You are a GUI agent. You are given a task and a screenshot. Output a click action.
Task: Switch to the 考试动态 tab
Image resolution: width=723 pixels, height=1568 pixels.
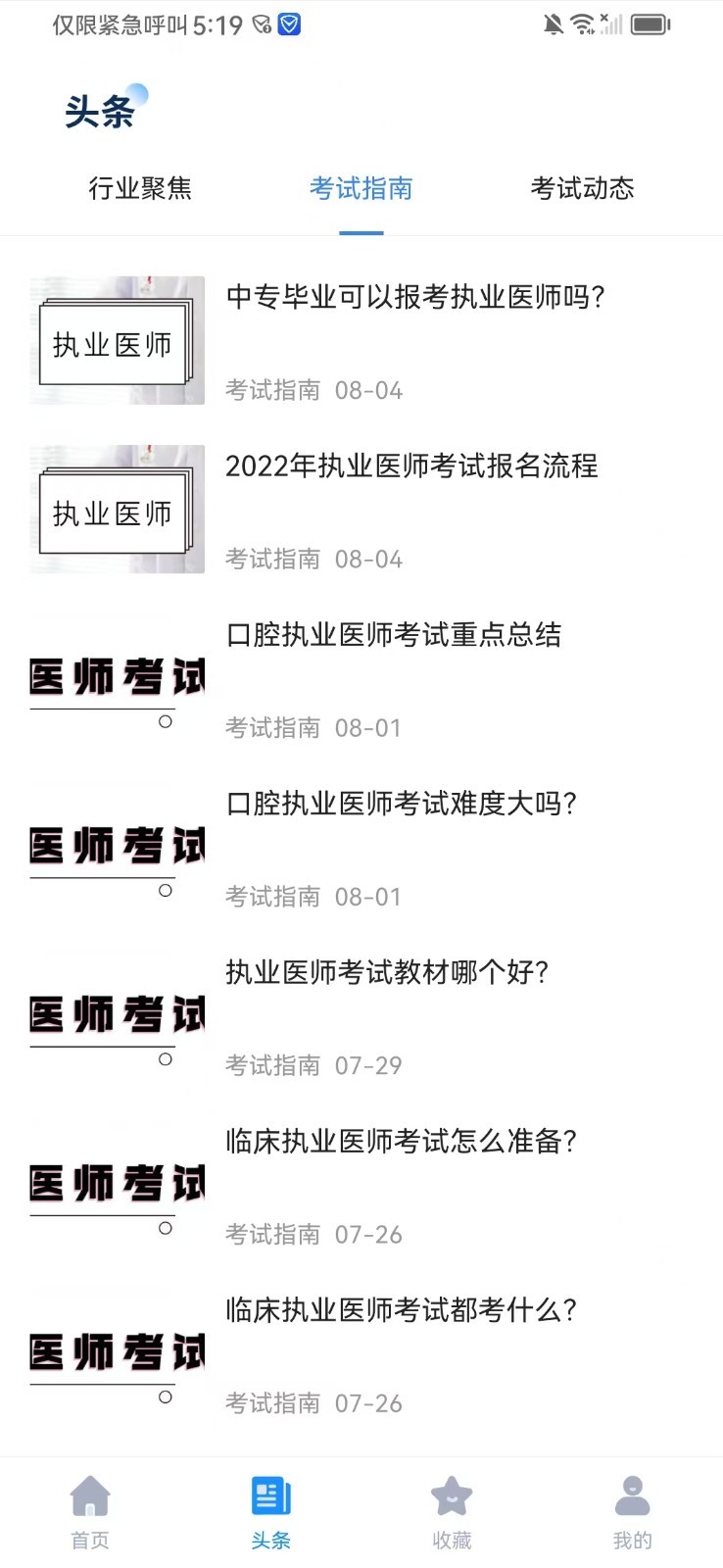point(582,188)
